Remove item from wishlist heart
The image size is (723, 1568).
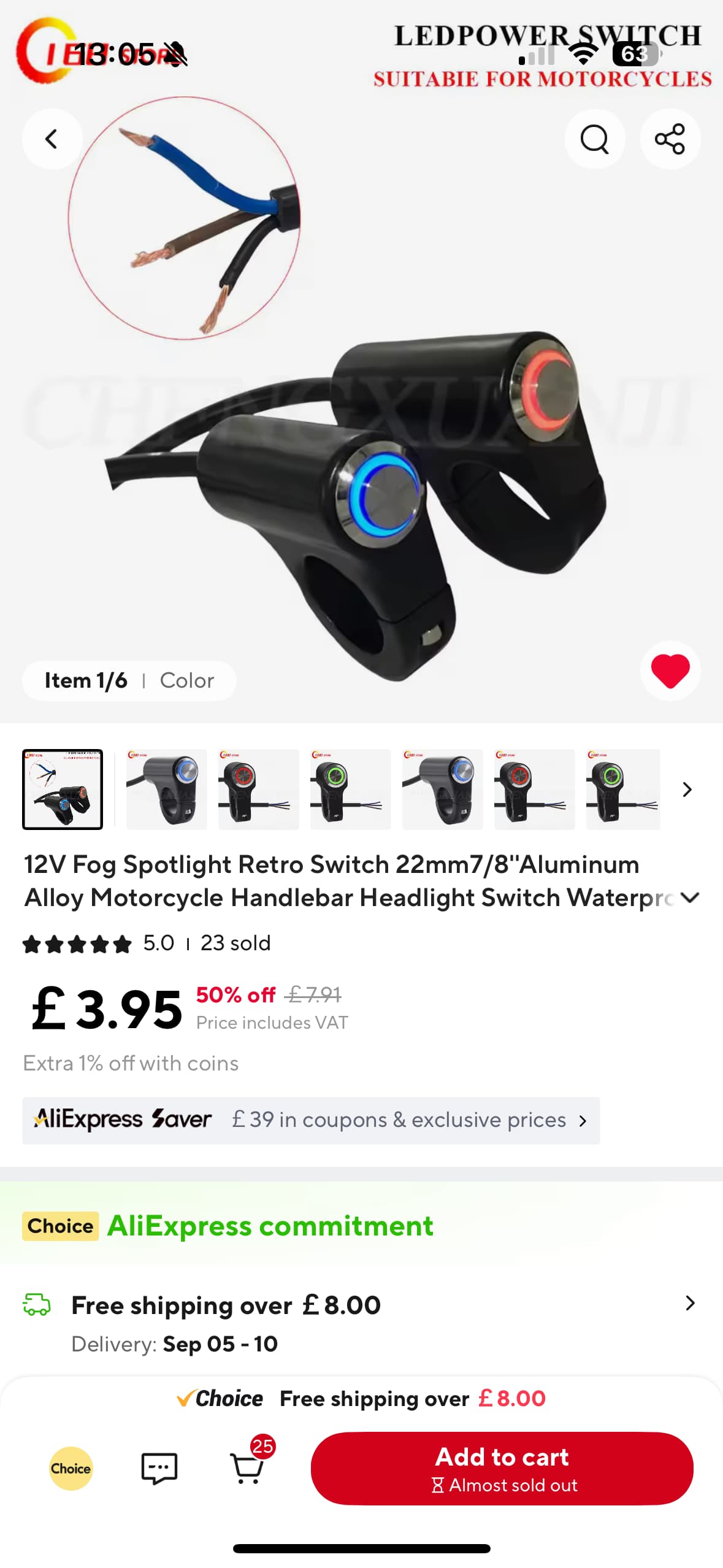670,671
